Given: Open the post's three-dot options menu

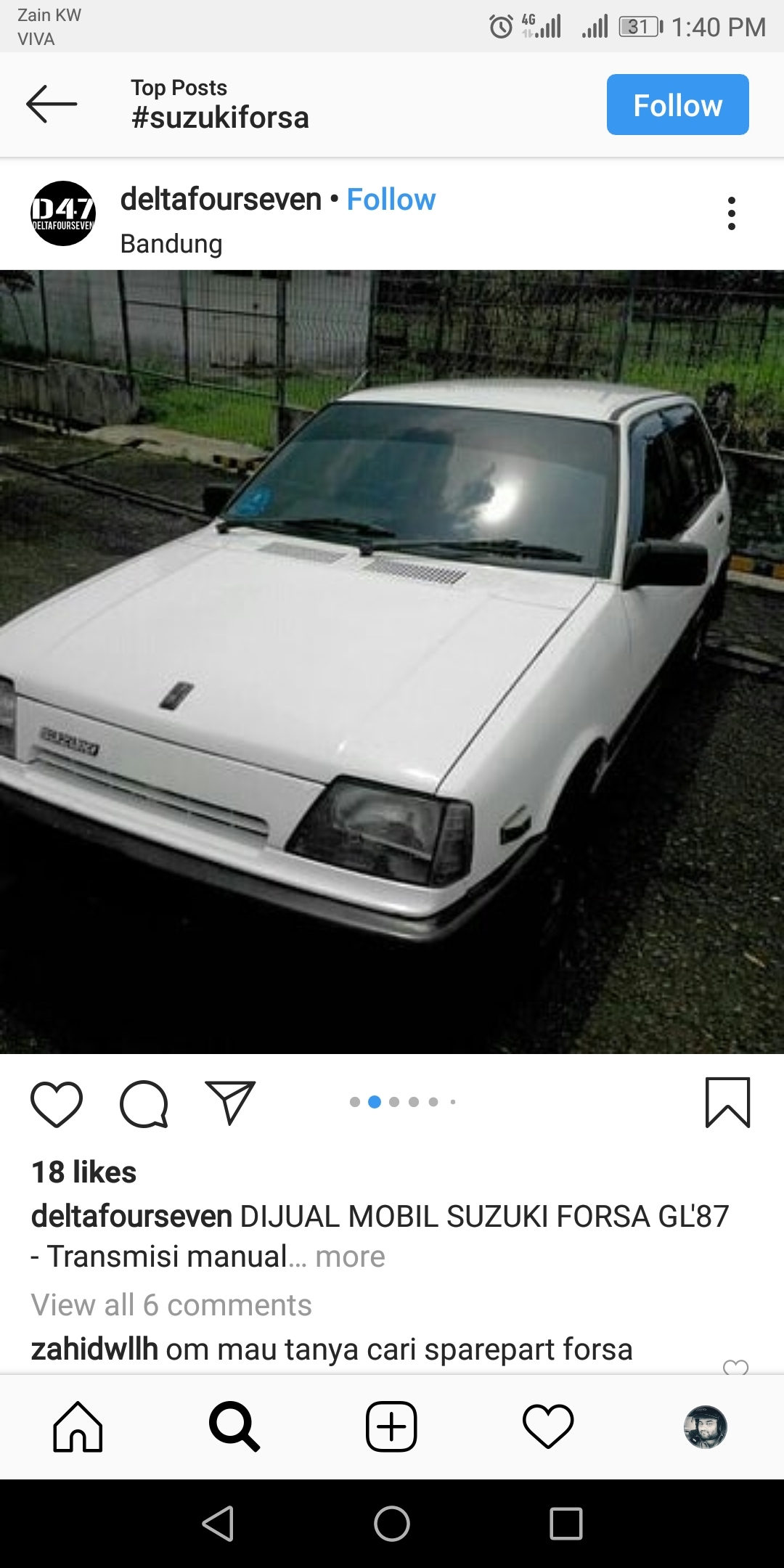Looking at the screenshot, I should click(731, 213).
